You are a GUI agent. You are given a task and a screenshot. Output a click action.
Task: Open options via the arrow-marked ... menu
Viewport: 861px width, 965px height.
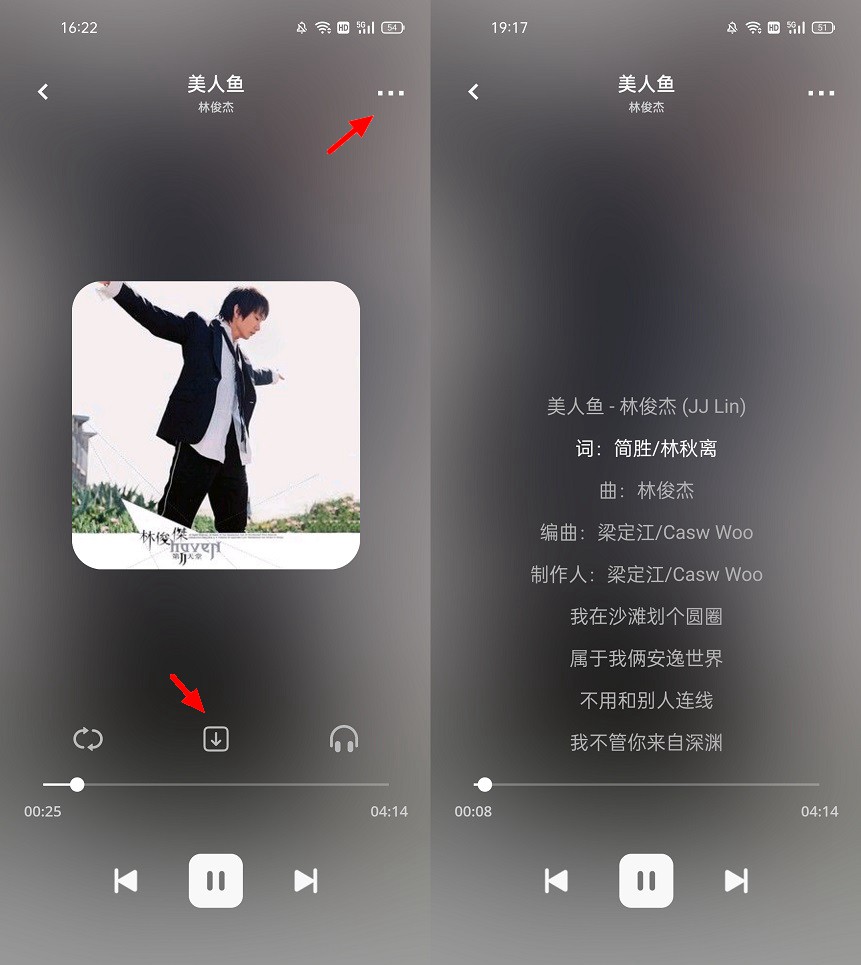click(x=390, y=93)
